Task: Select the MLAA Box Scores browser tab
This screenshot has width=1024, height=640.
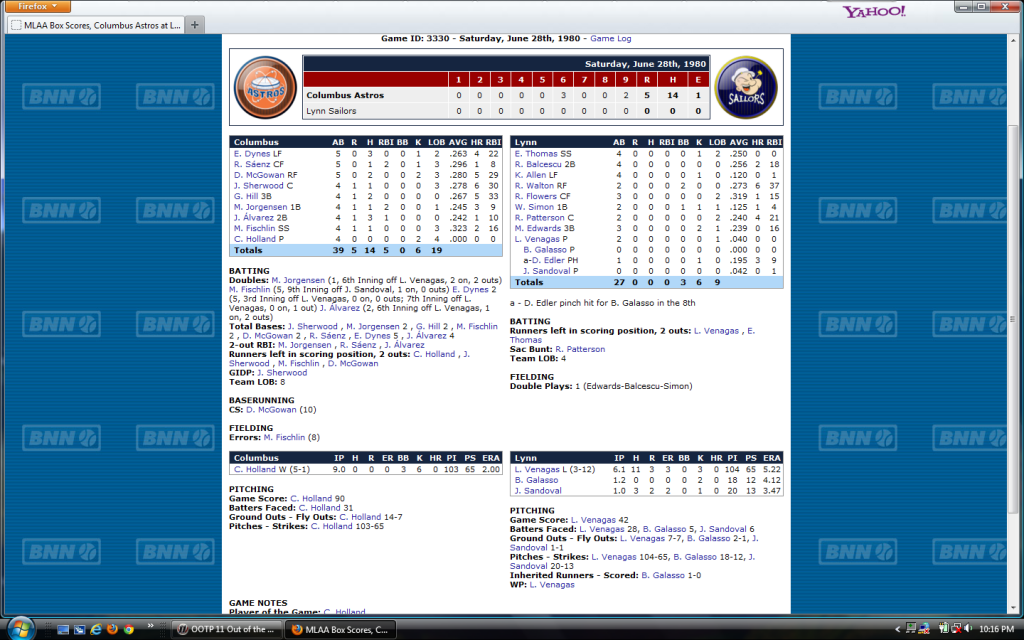Action: [x=95, y=24]
